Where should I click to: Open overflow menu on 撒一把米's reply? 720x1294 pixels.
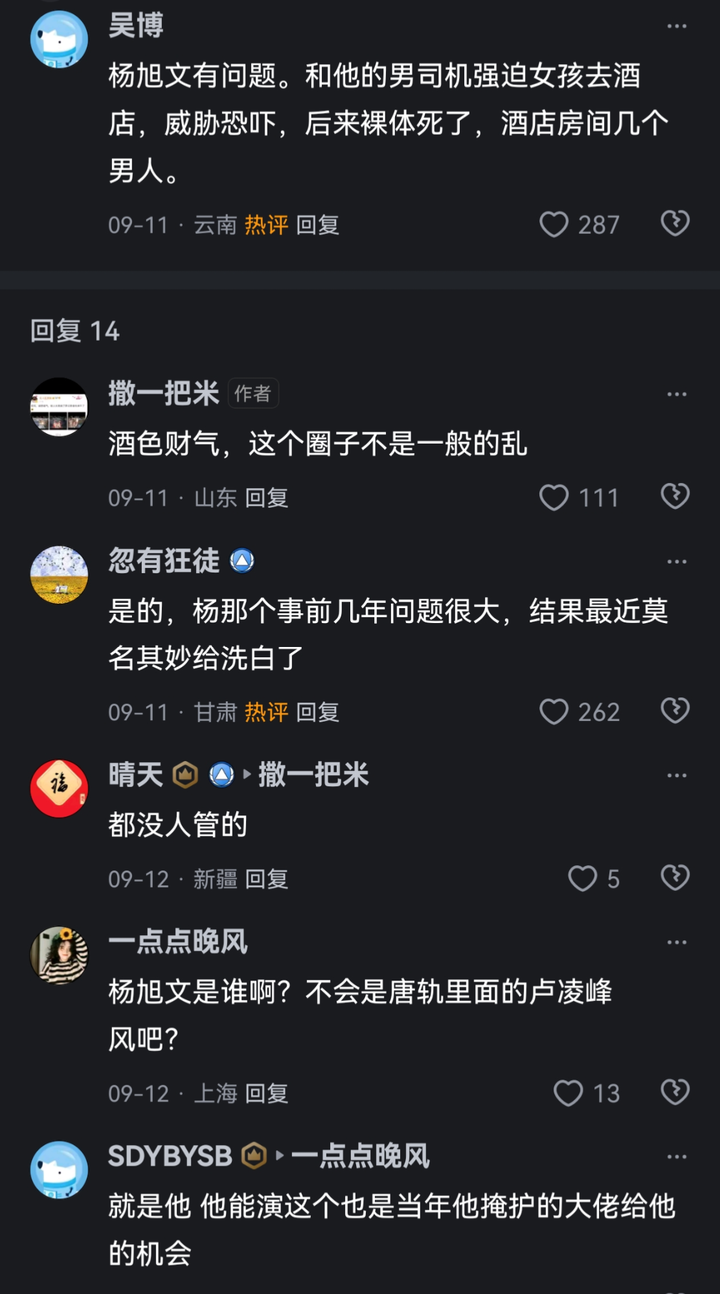pyautogui.click(x=677, y=394)
